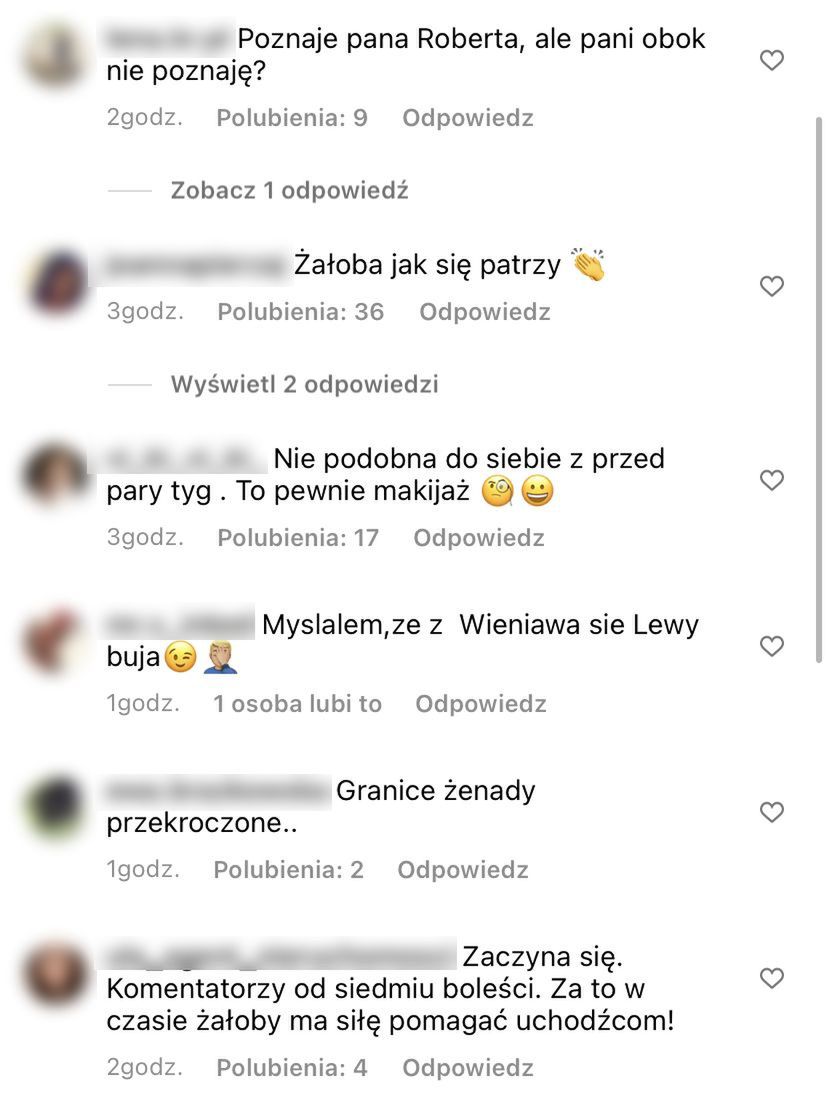Expand 'Wyświetl 2 odpowiedzi' replies
The image size is (828, 1115).
coord(304,384)
